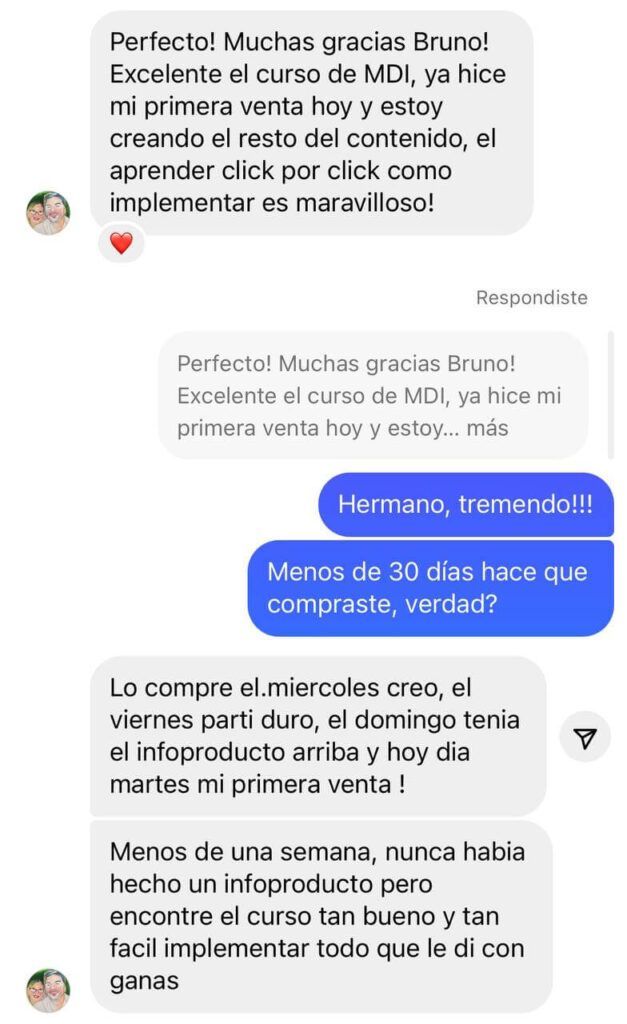Tap the forward paper-plane icon beside the message
627x1024 pixels.
pos(585,738)
